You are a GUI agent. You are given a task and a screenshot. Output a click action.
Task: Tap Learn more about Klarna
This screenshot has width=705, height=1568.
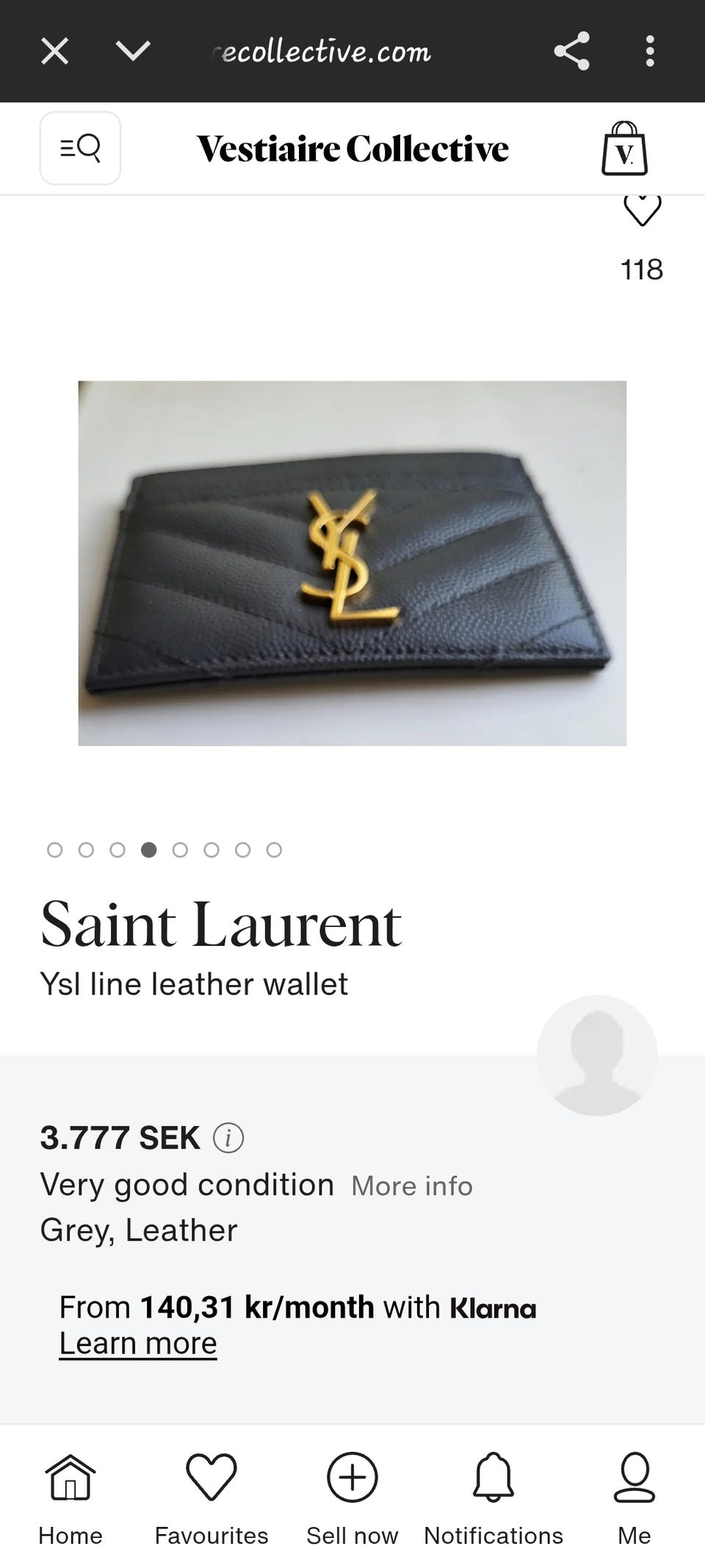pyautogui.click(x=138, y=1343)
